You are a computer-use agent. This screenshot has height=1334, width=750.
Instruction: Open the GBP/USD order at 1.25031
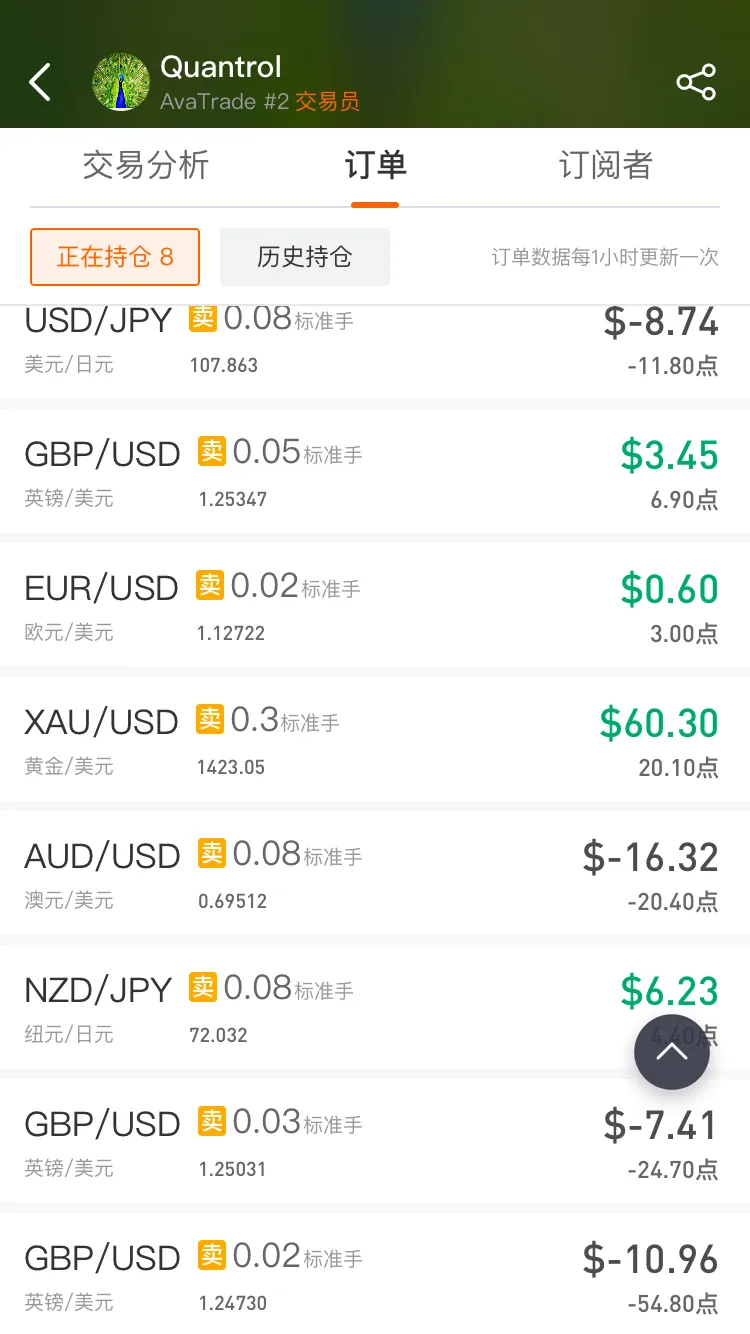375,1140
